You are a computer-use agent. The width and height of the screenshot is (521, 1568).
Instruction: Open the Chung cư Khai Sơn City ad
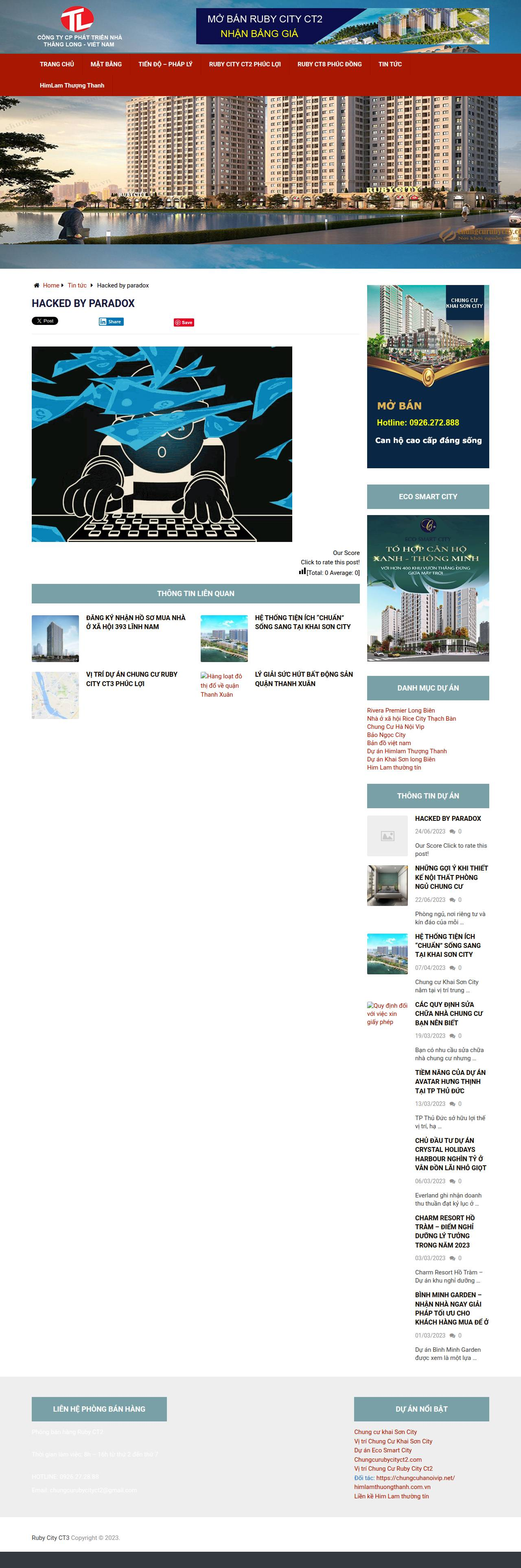tap(428, 376)
